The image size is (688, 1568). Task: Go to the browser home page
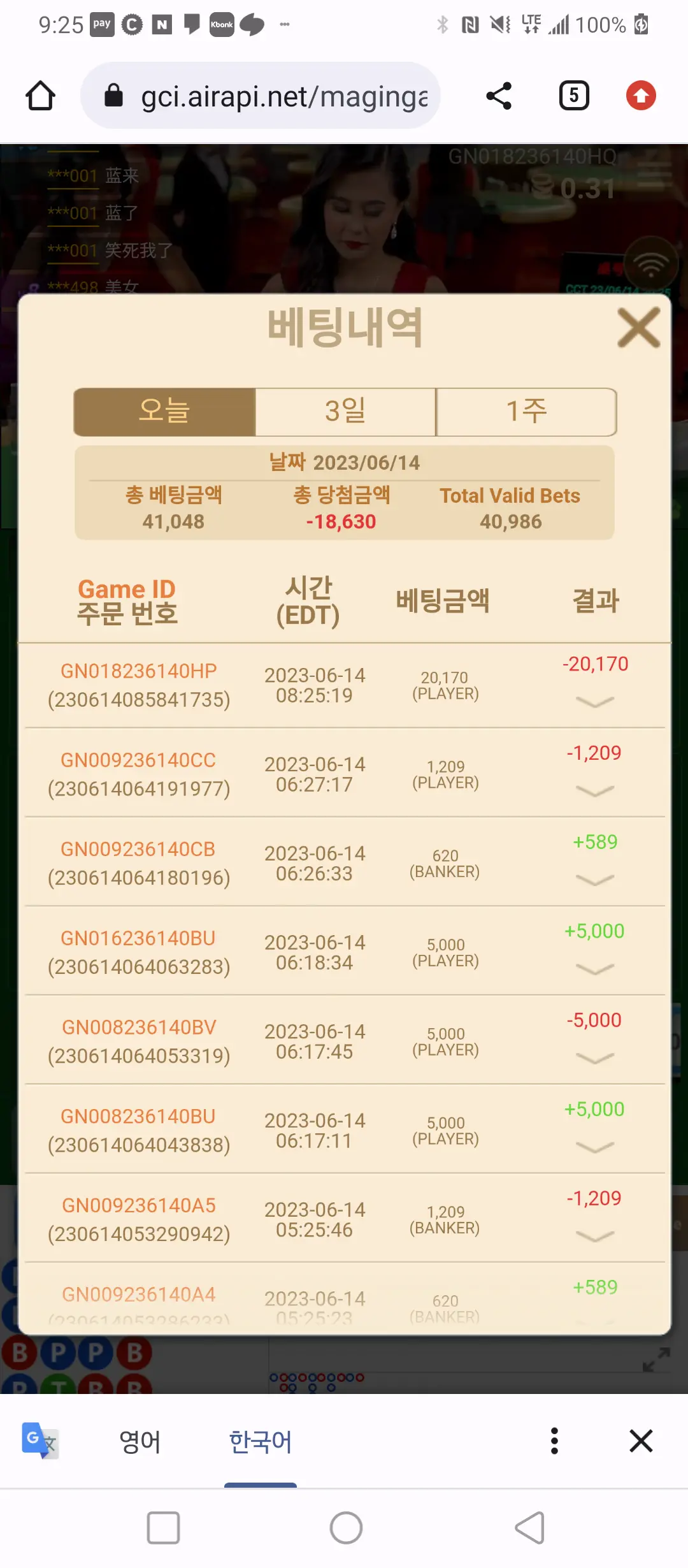pyautogui.click(x=40, y=96)
